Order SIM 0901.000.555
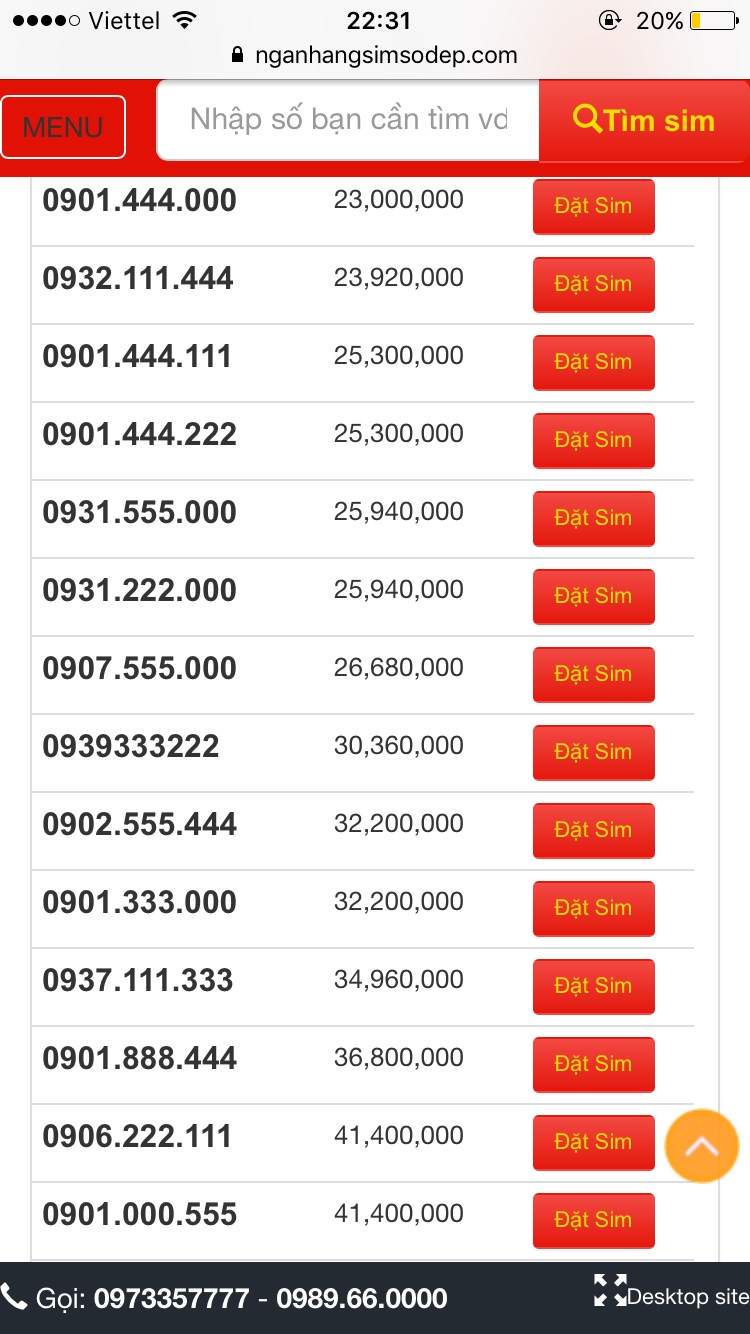The width and height of the screenshot is (750, 1334). [593, 1220]
